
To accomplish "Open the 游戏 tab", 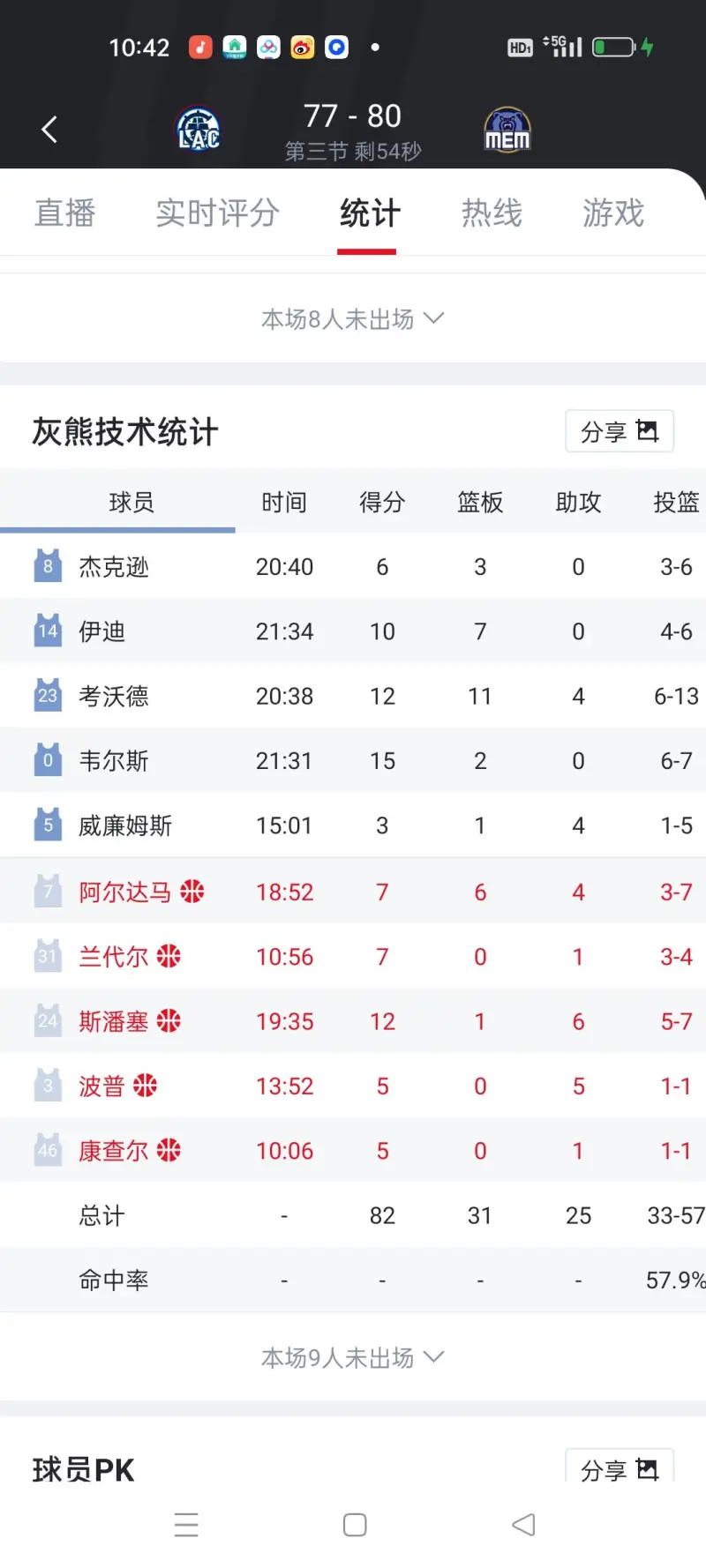I will click(x=613, y=213).
